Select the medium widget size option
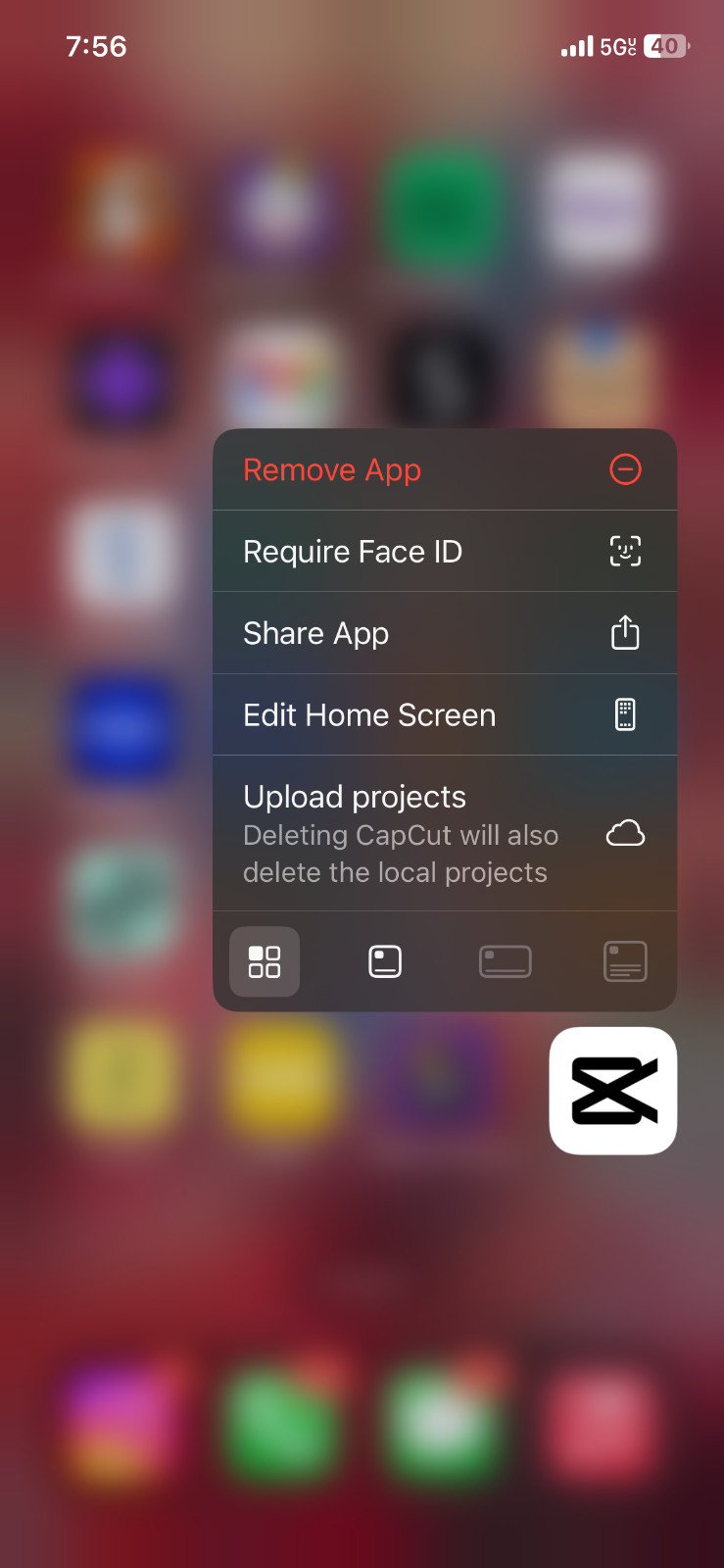724x1568 pixels. (506, 961)
